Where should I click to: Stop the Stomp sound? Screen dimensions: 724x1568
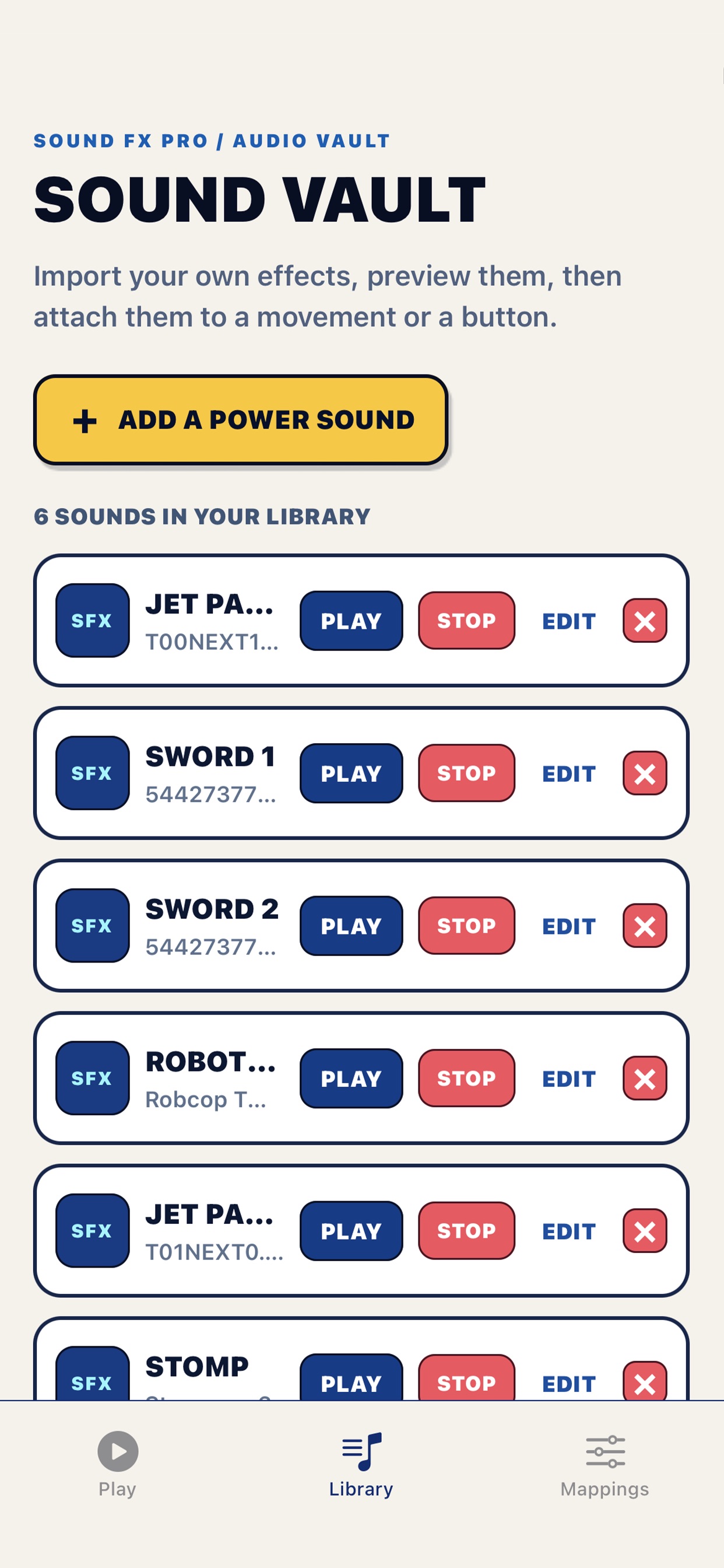click(467, 1377)
